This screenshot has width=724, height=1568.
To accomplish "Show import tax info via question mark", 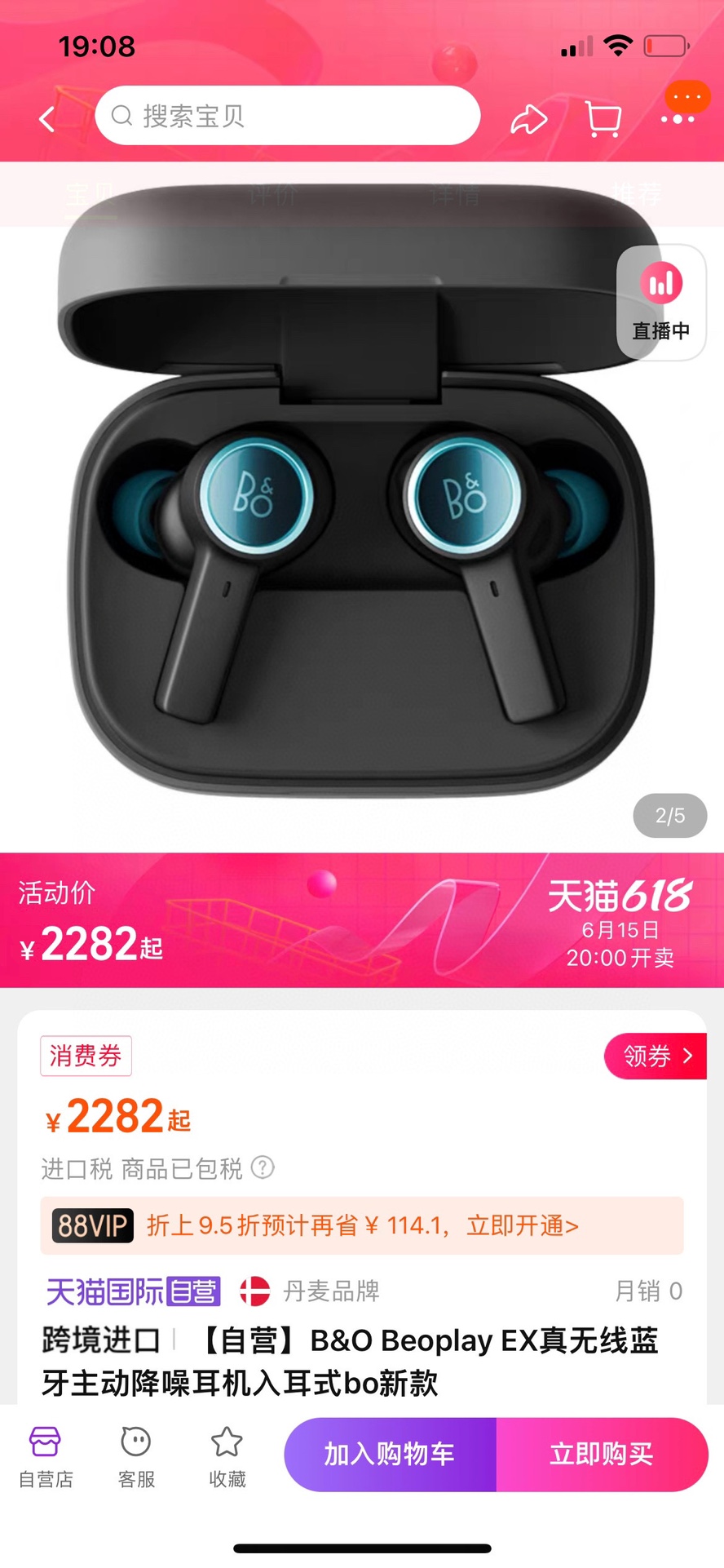I will 263,1167.
